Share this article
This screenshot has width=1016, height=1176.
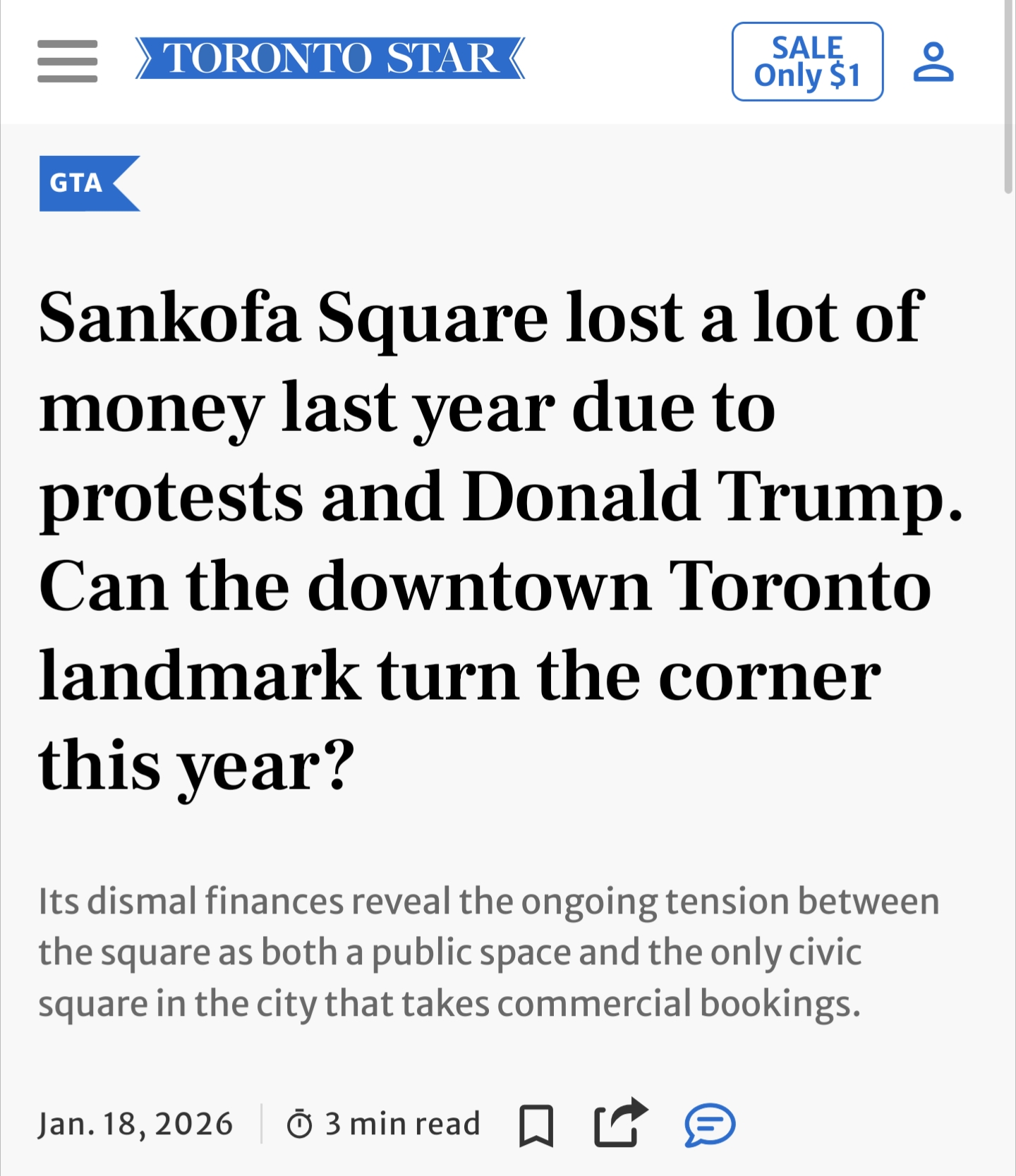pyautogui.click(x=619, y=1123)
